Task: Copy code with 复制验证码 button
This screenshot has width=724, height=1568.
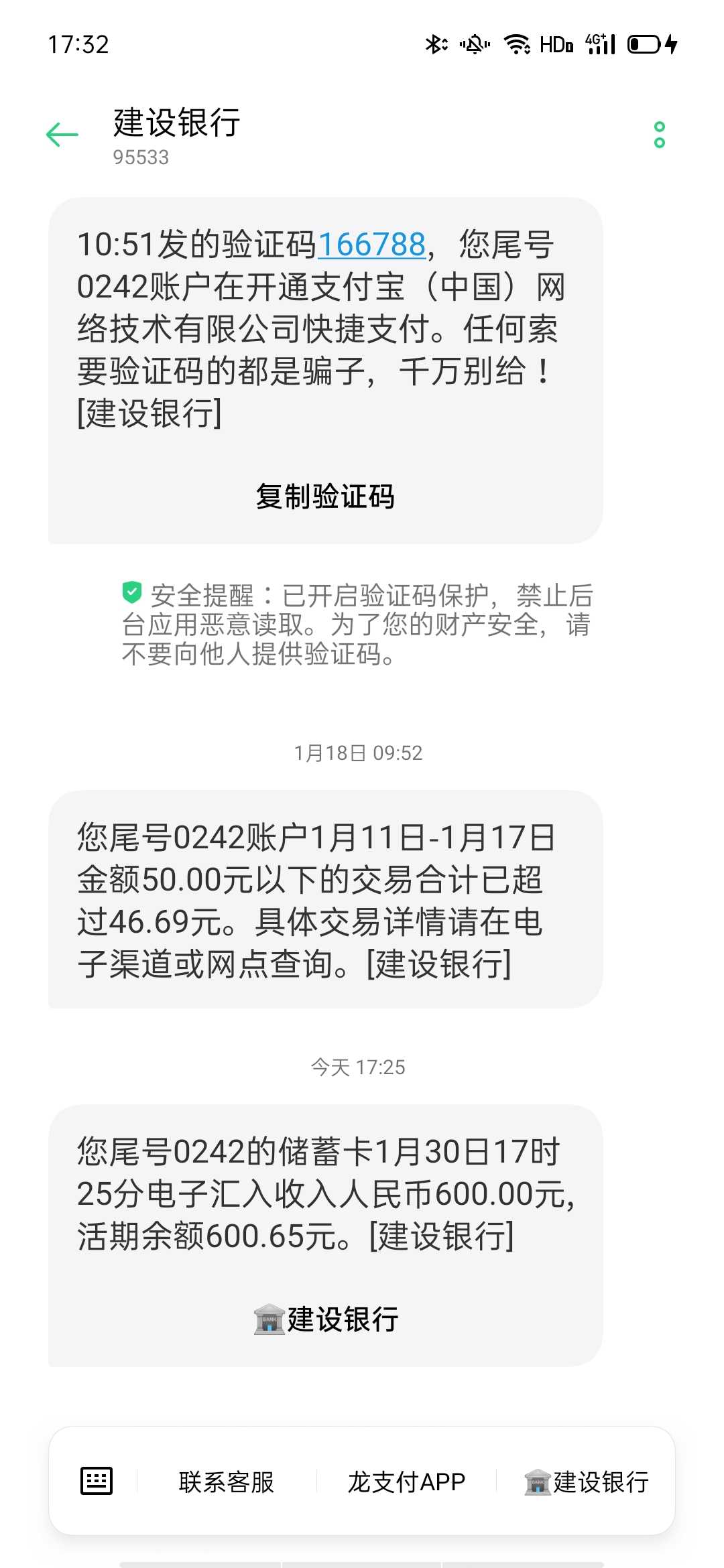Action: [325, 497]
